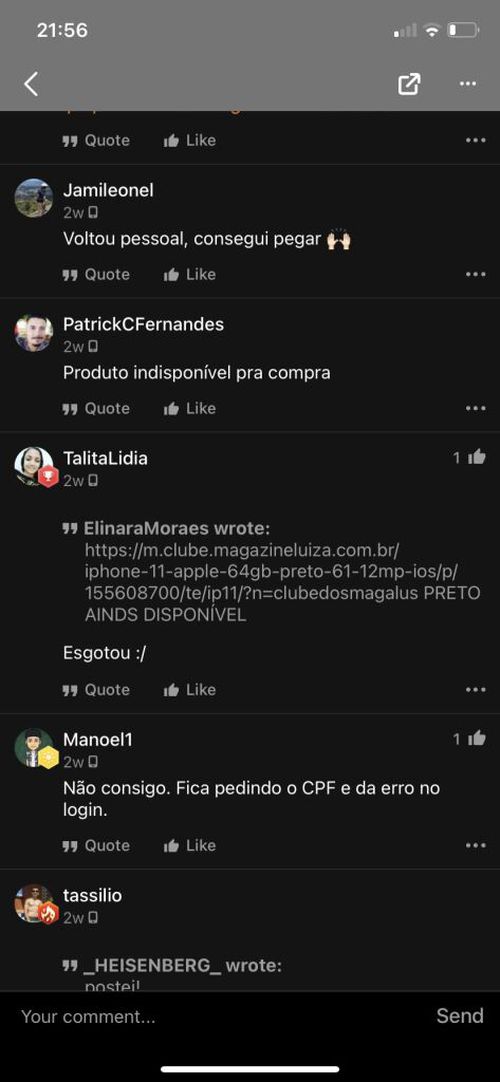Viewport: 500px width, 1082px height.
Task: Quote Jamileonel's comment
Action: pos(96,275)
